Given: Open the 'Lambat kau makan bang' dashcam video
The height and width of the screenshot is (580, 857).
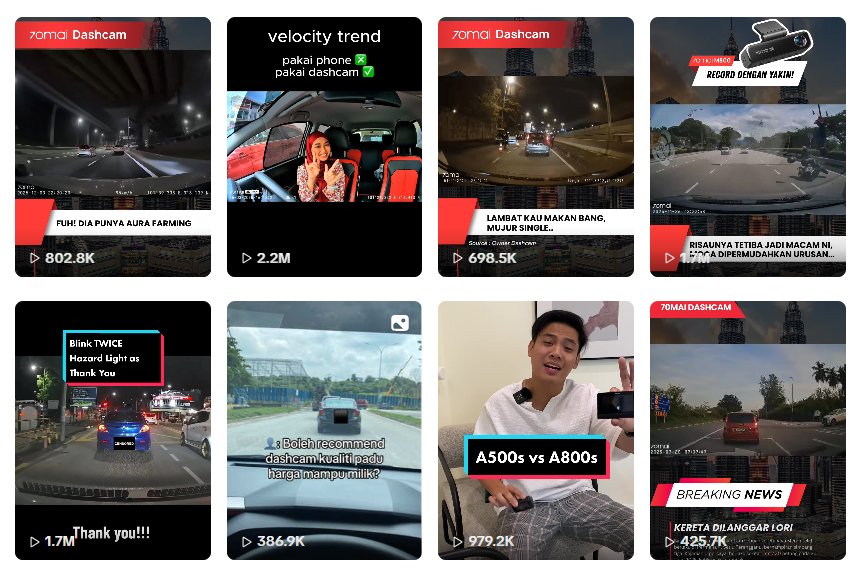Looking at the screenshot, I should [535, 147].
